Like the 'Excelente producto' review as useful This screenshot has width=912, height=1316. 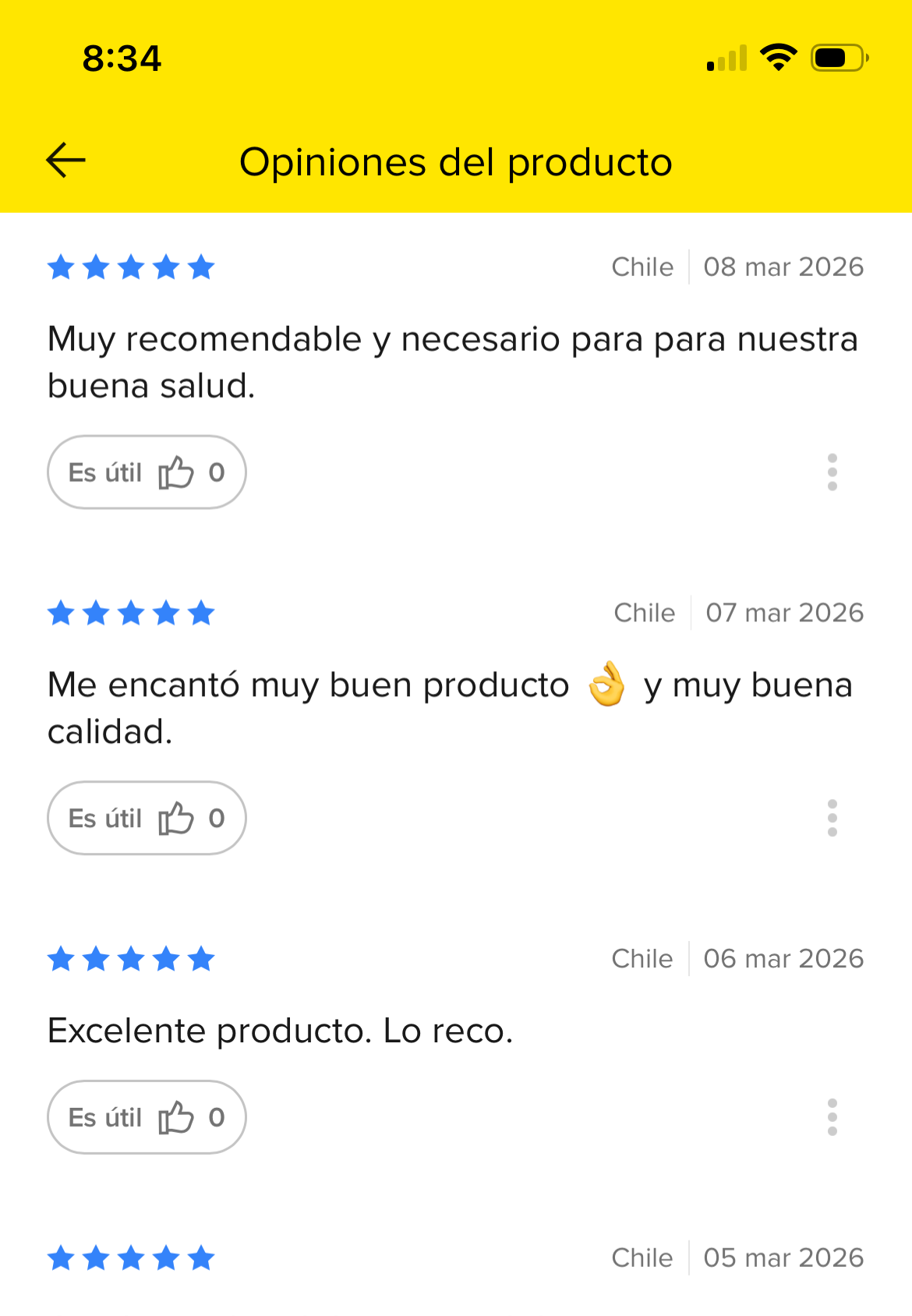(147, 1117)
